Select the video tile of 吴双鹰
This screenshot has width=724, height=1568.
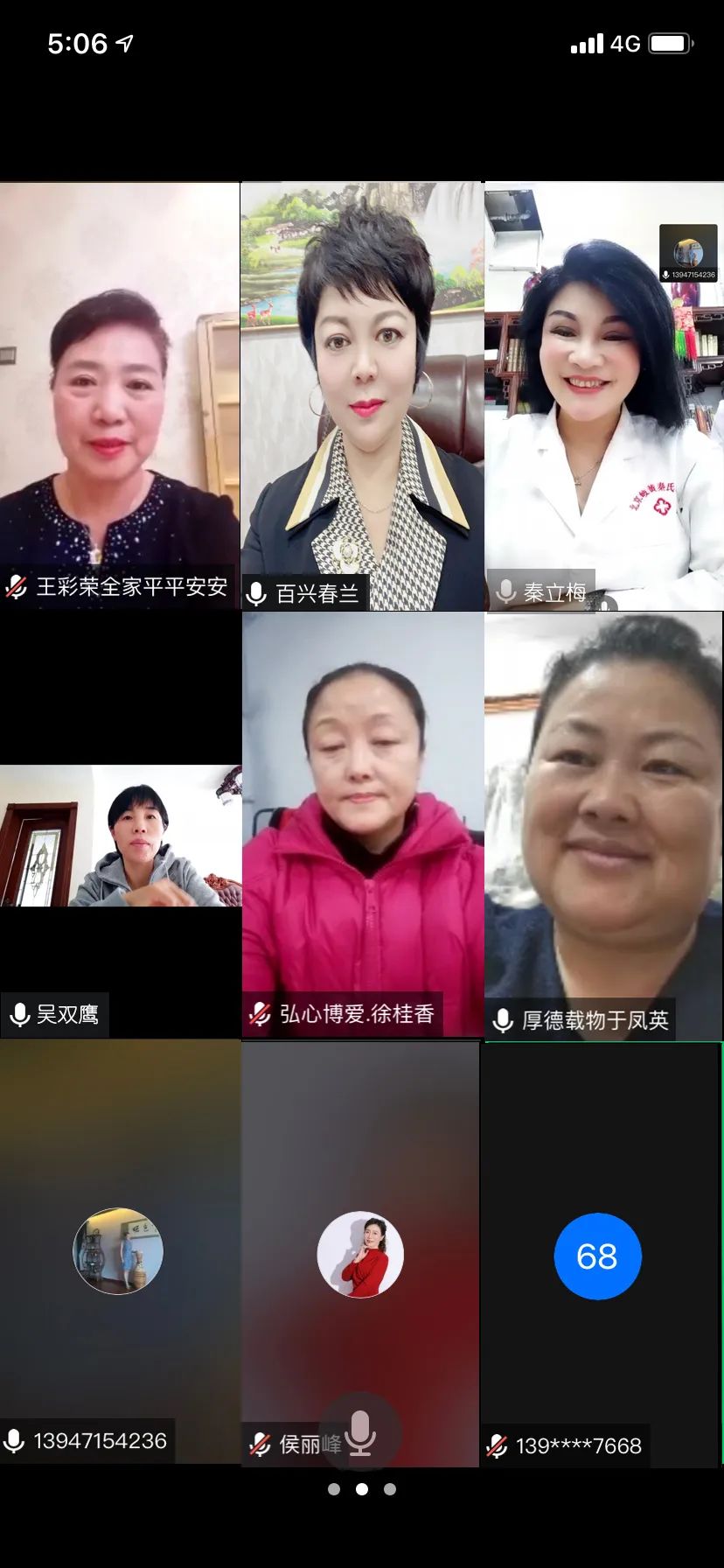pos(121,836)
